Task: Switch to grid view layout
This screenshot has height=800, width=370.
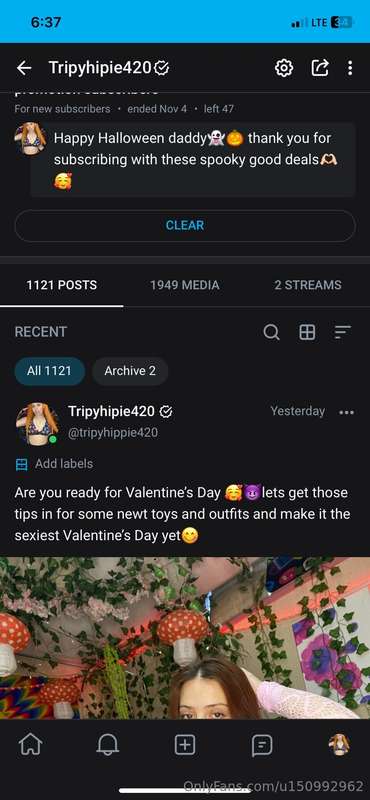Action: tap(307, 332)
